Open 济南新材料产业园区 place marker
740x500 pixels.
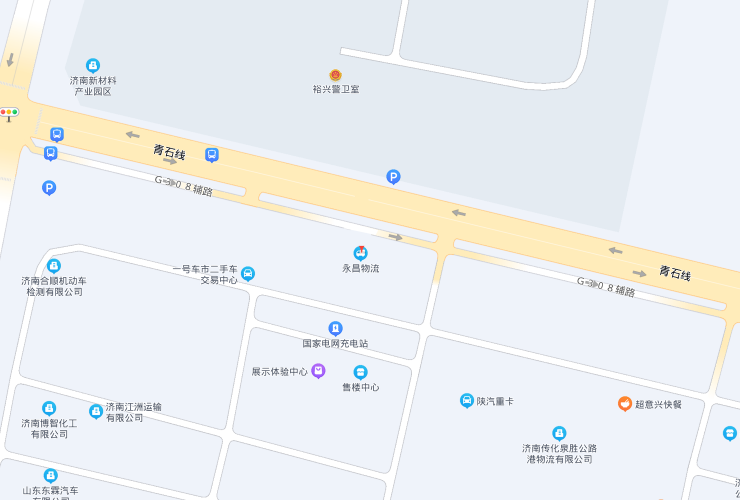click(x=93, y=65)
